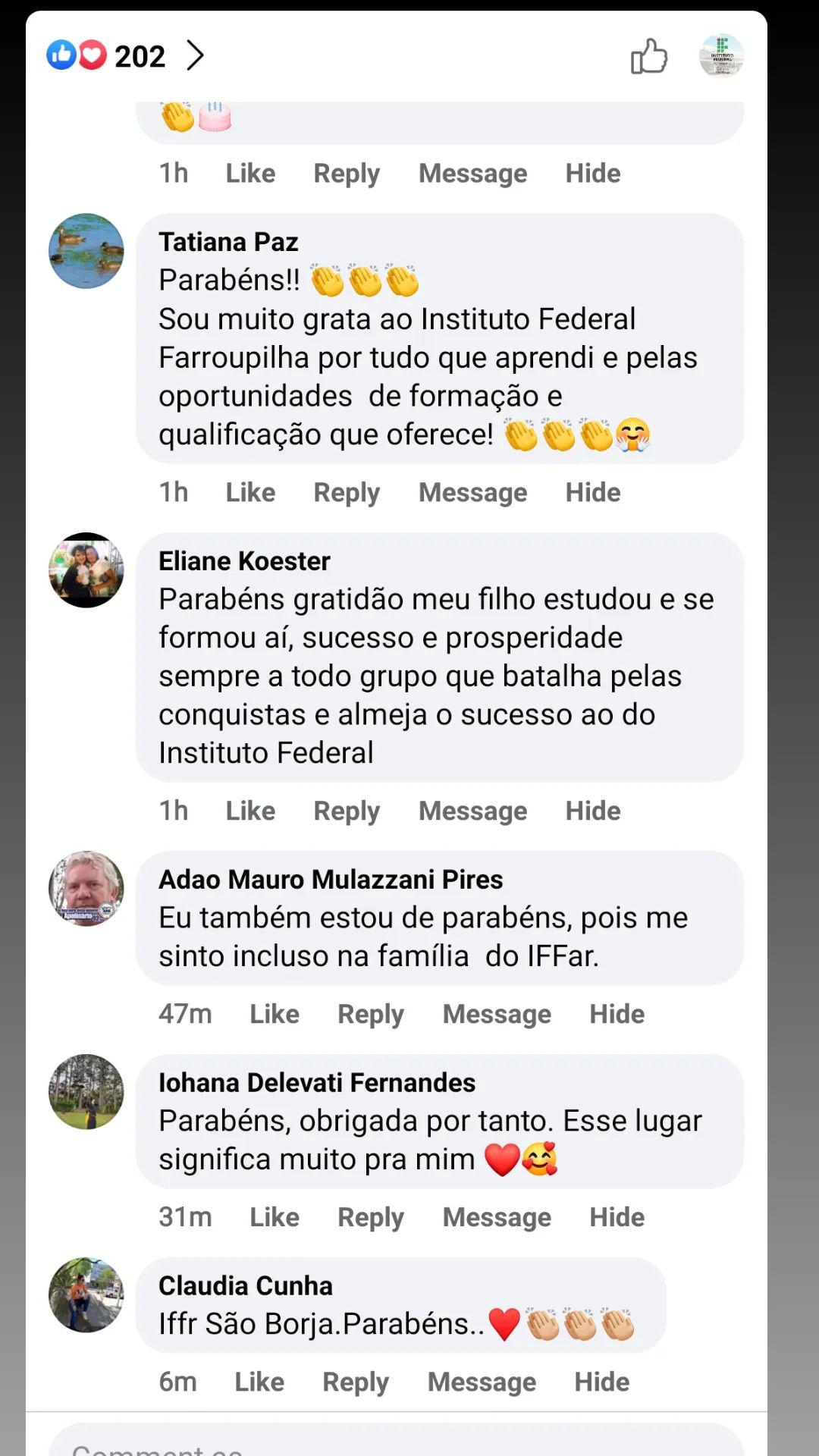The width and height of the screenshot is (819, 1456).
Task: Like Tatiana Paz's comment
Action: [x=250, y=492]
